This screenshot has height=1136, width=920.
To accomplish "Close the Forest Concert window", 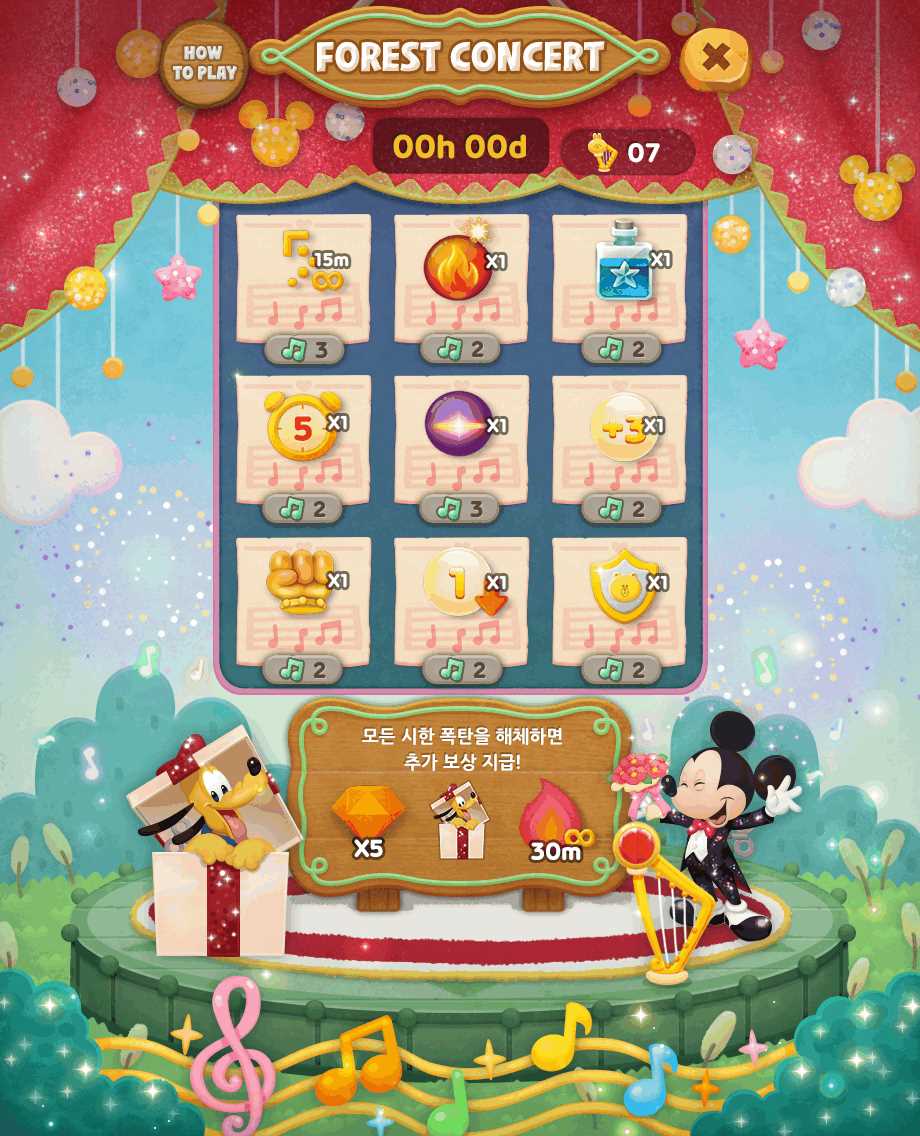I will coord(716,58).
